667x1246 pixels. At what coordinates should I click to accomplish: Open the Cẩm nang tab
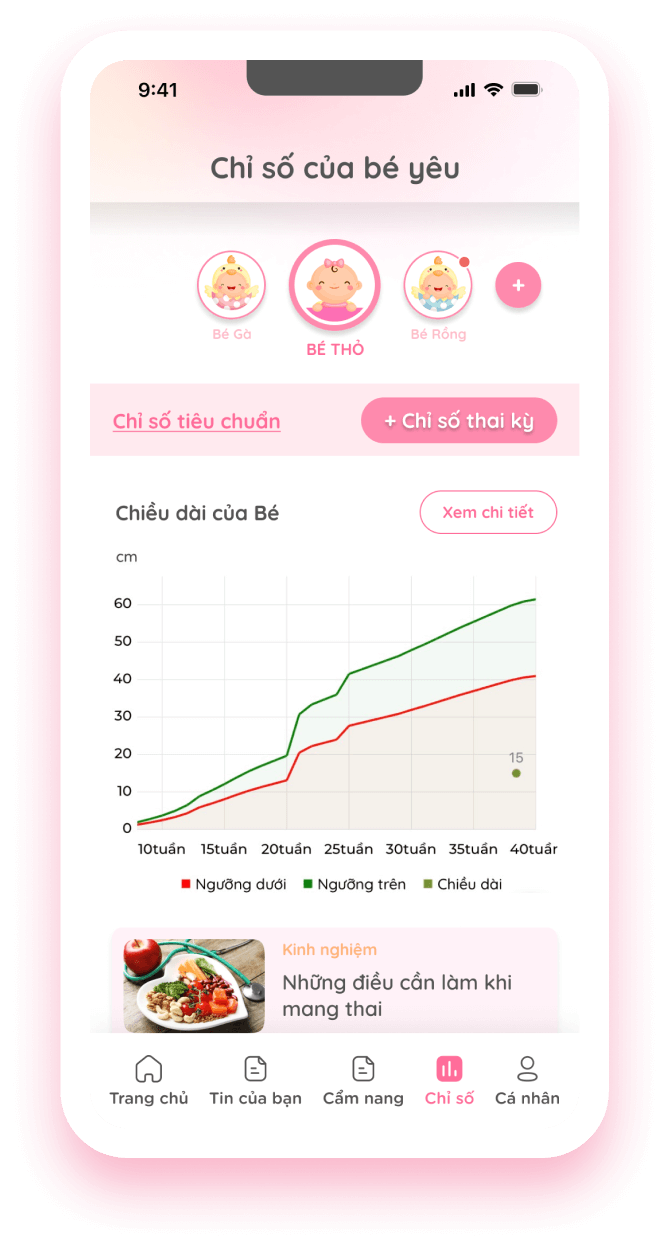(363, 1080)
